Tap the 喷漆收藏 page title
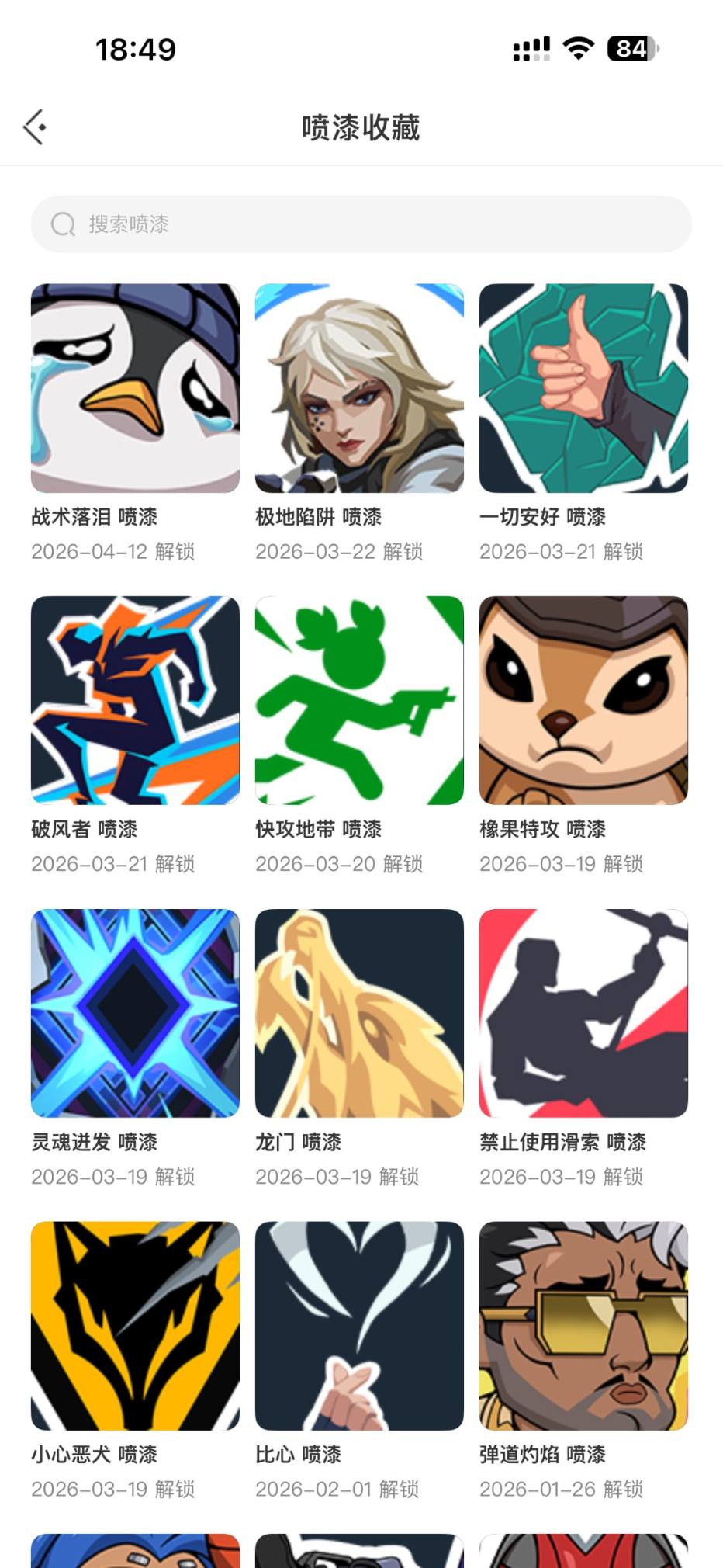 tap(361, 128)
